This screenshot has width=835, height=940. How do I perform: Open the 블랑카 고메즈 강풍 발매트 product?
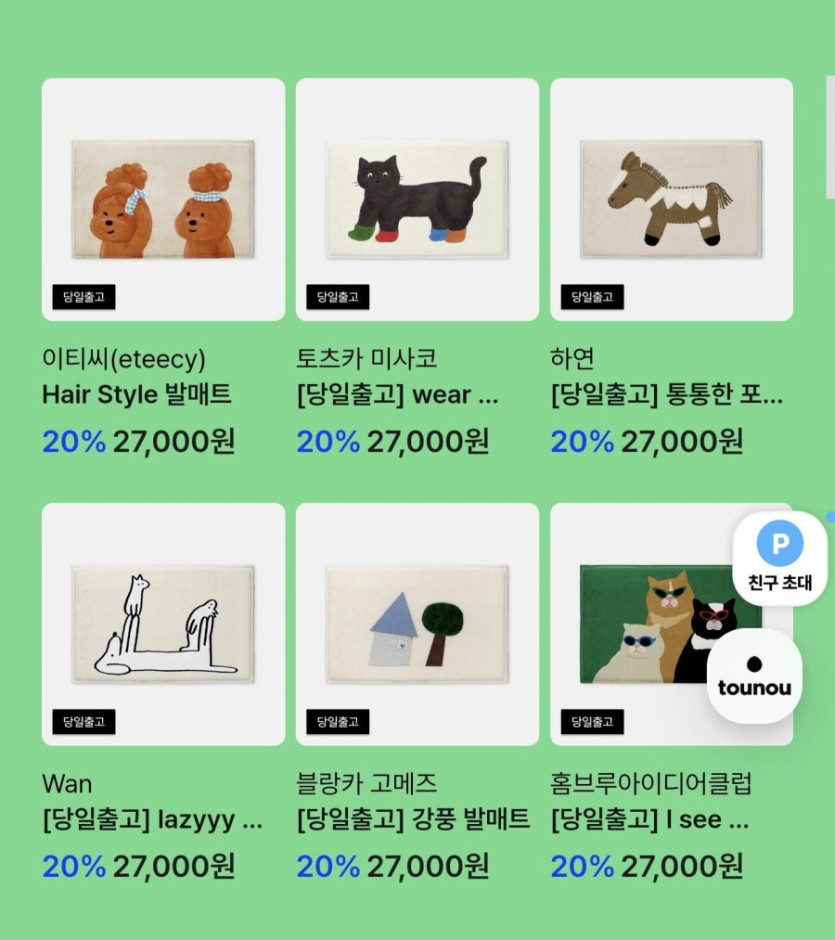click(417, 624)
